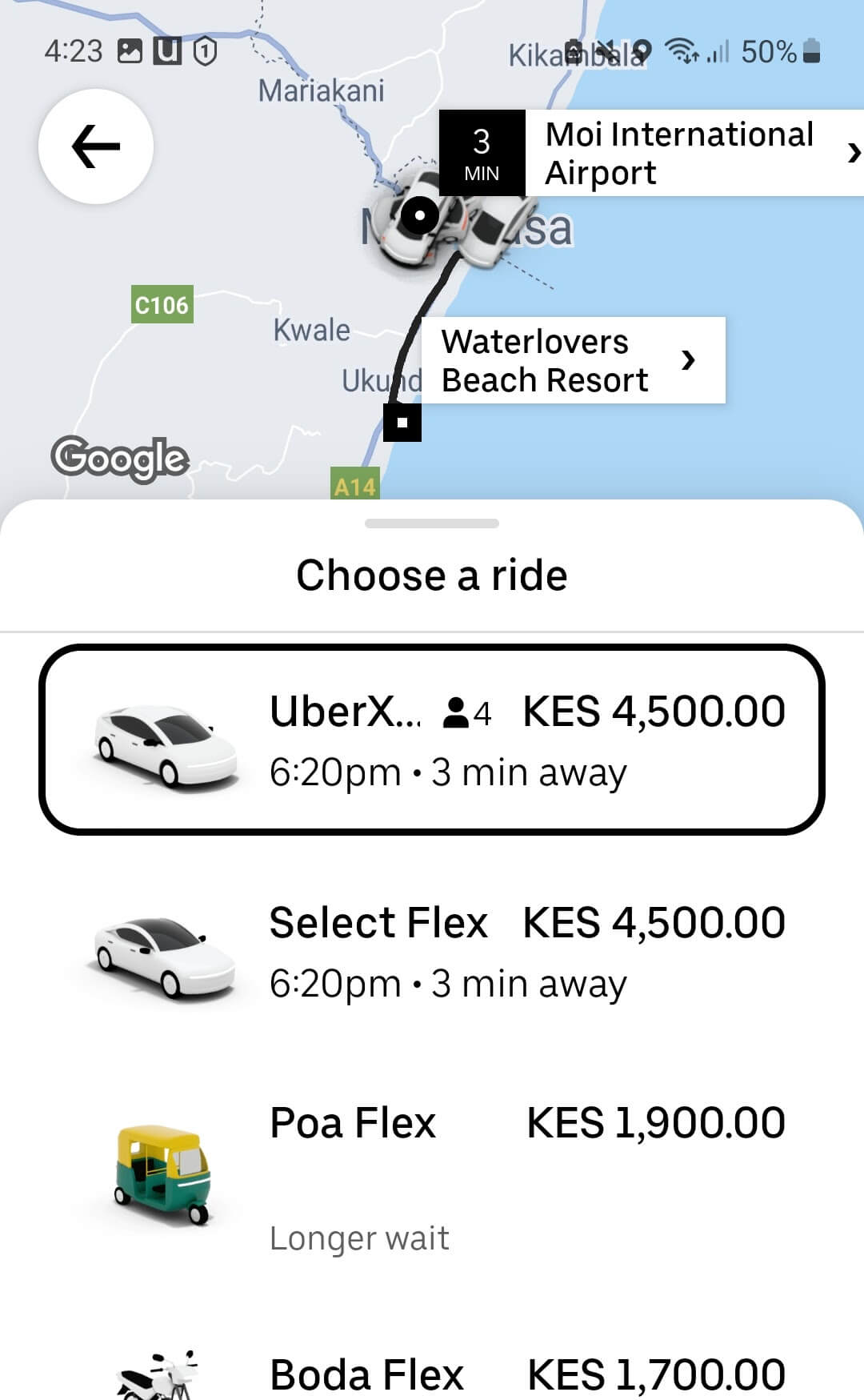This screenshot has height=1400, width=864.
Task: Select the UberX ride option
Action: tap(432, 740)
